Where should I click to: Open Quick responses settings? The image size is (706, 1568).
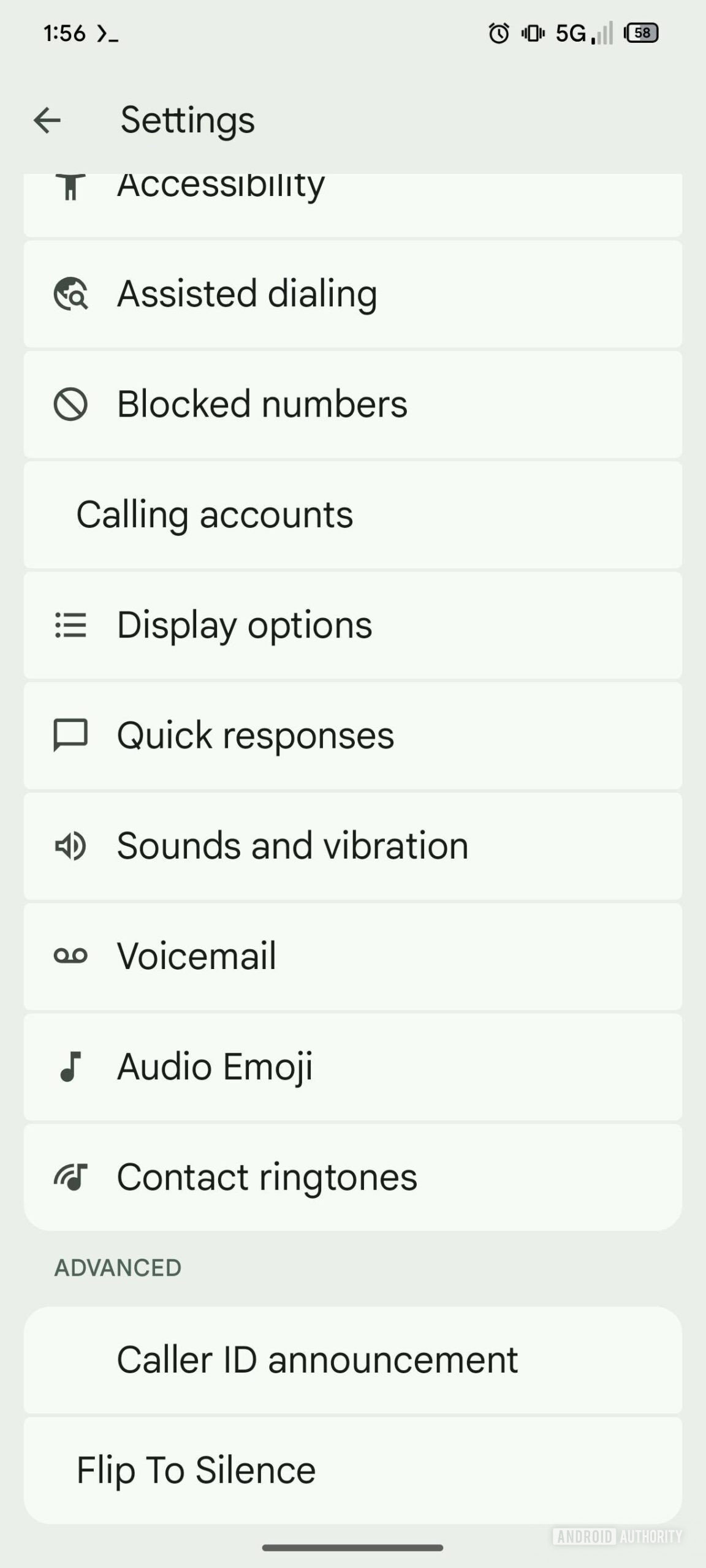point(352,736)
